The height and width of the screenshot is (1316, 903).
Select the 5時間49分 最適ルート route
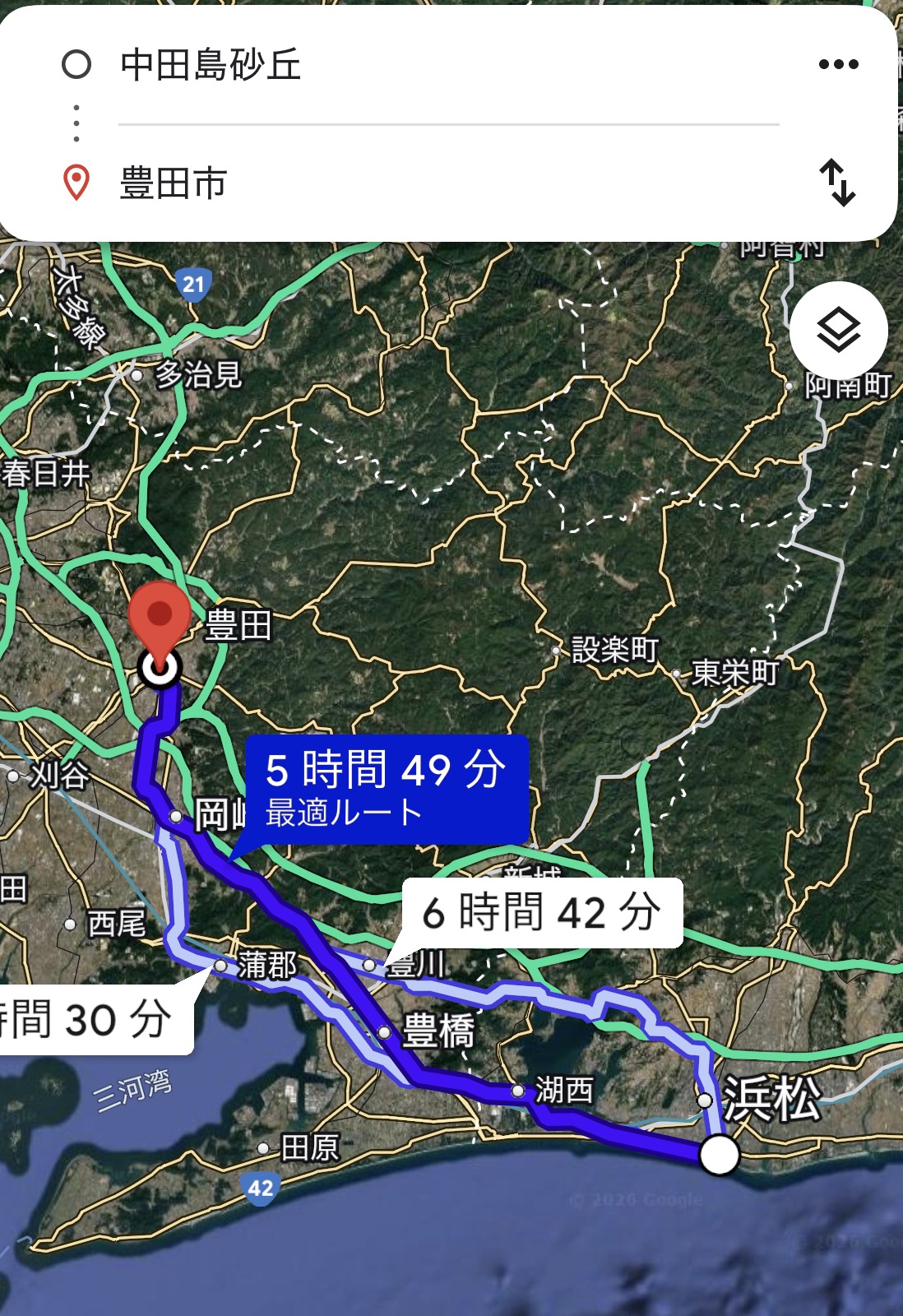(386, 789)
